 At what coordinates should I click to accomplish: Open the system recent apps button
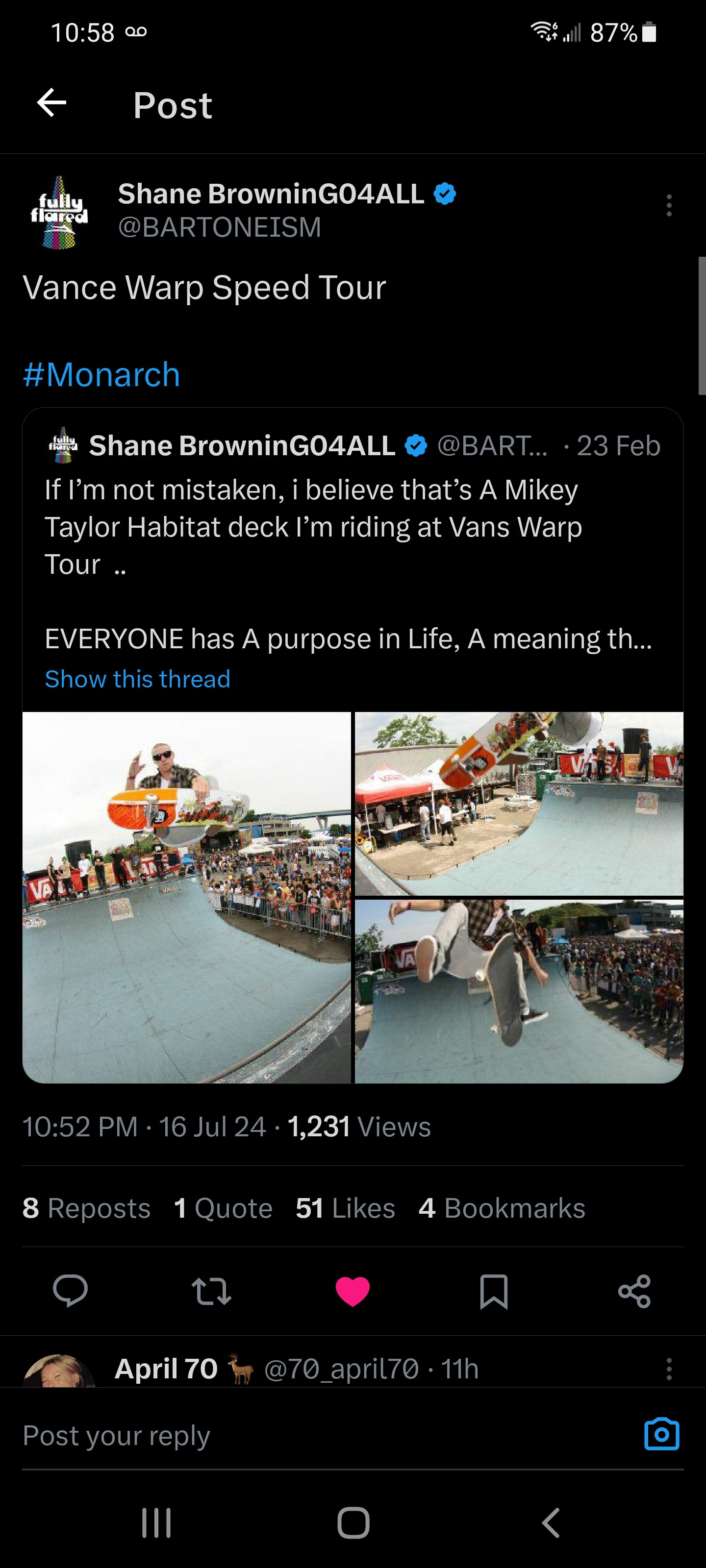click(156, 1523)
